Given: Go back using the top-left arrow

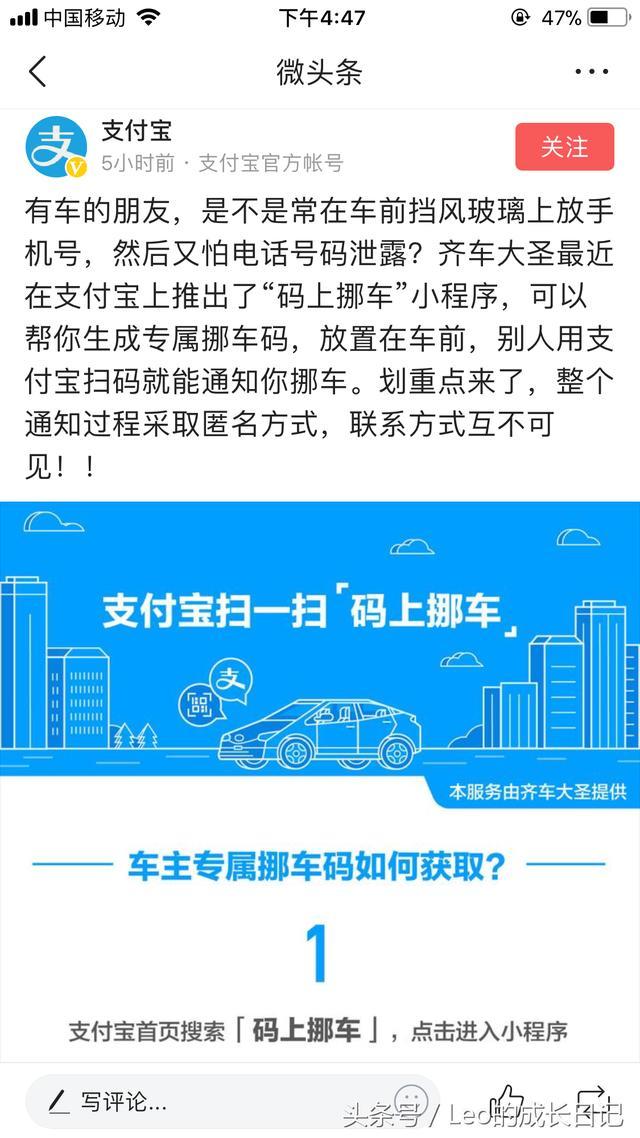Looking at the screenshot, I should 38,72.
